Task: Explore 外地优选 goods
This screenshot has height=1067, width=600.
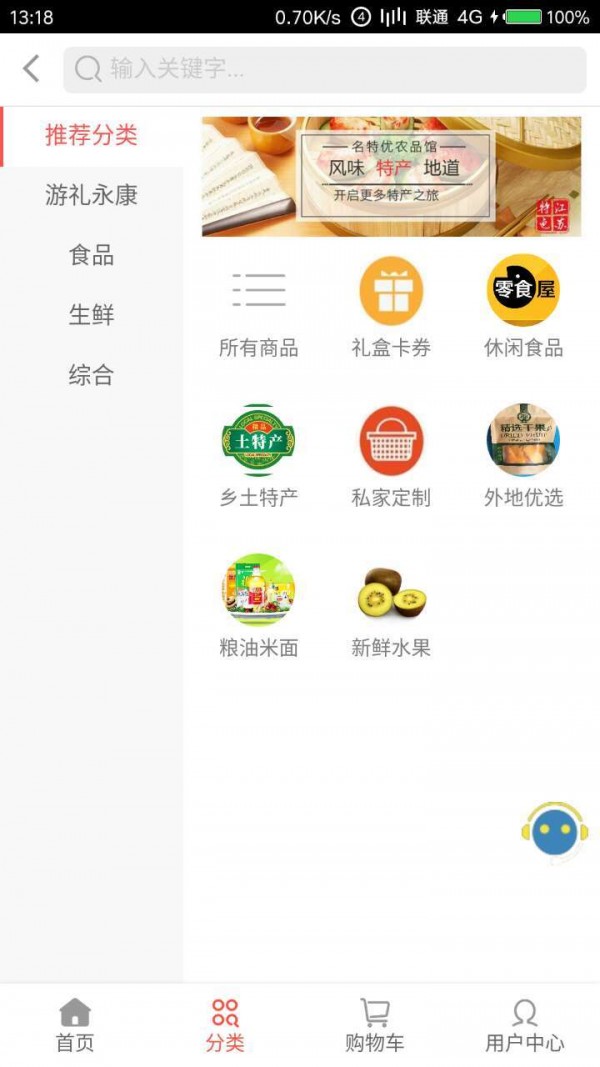Action: (523, 455)
